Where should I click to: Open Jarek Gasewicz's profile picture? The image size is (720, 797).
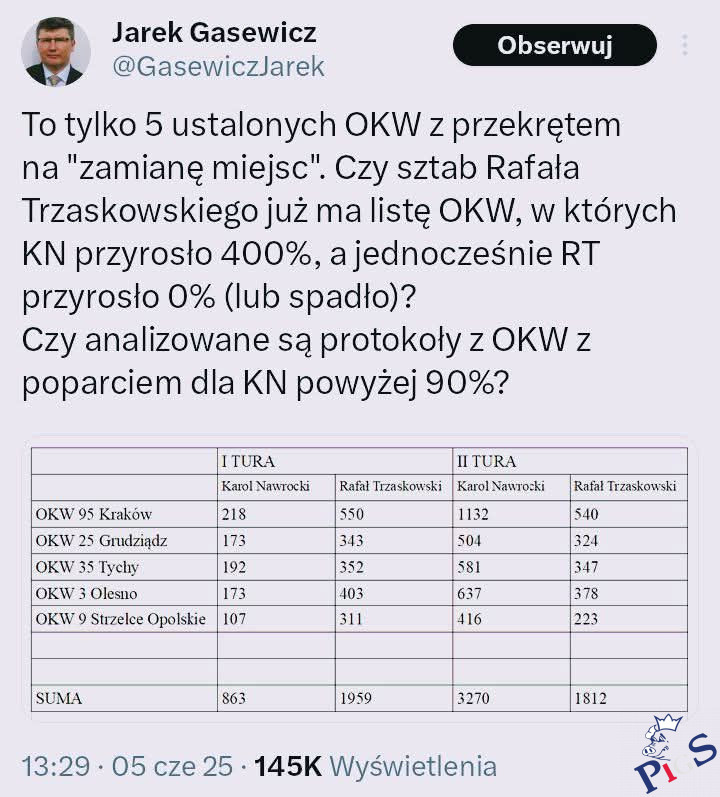[56, 52]
